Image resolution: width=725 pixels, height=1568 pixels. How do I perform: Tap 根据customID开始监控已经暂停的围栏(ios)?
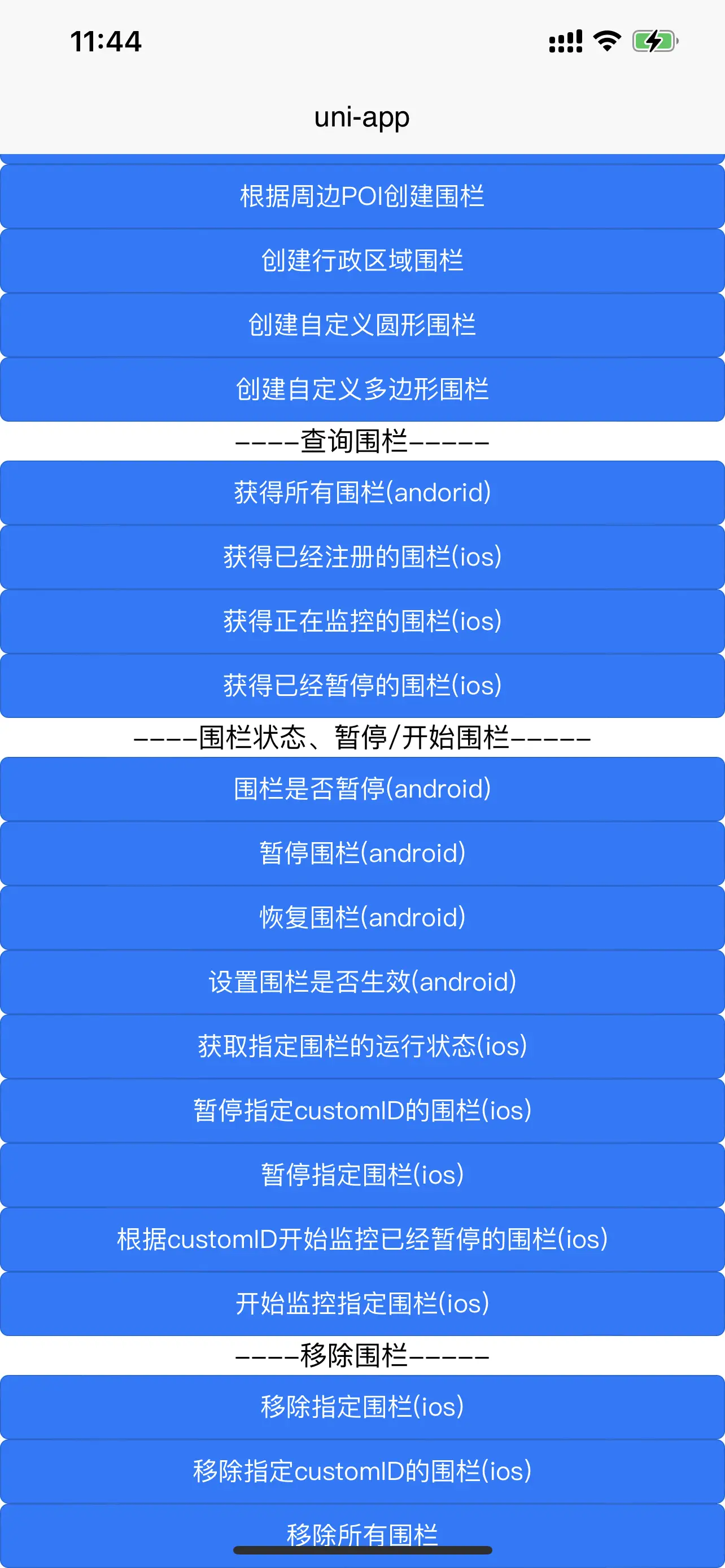[x=362, y=1241]
